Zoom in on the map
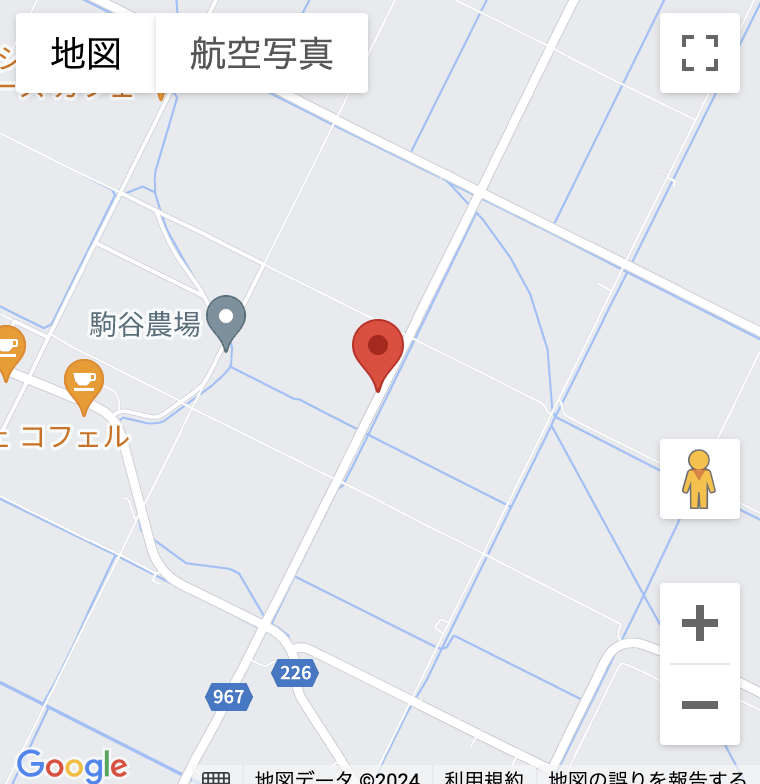The height and width of the screenshot is (784, 760). pos(699,624)
